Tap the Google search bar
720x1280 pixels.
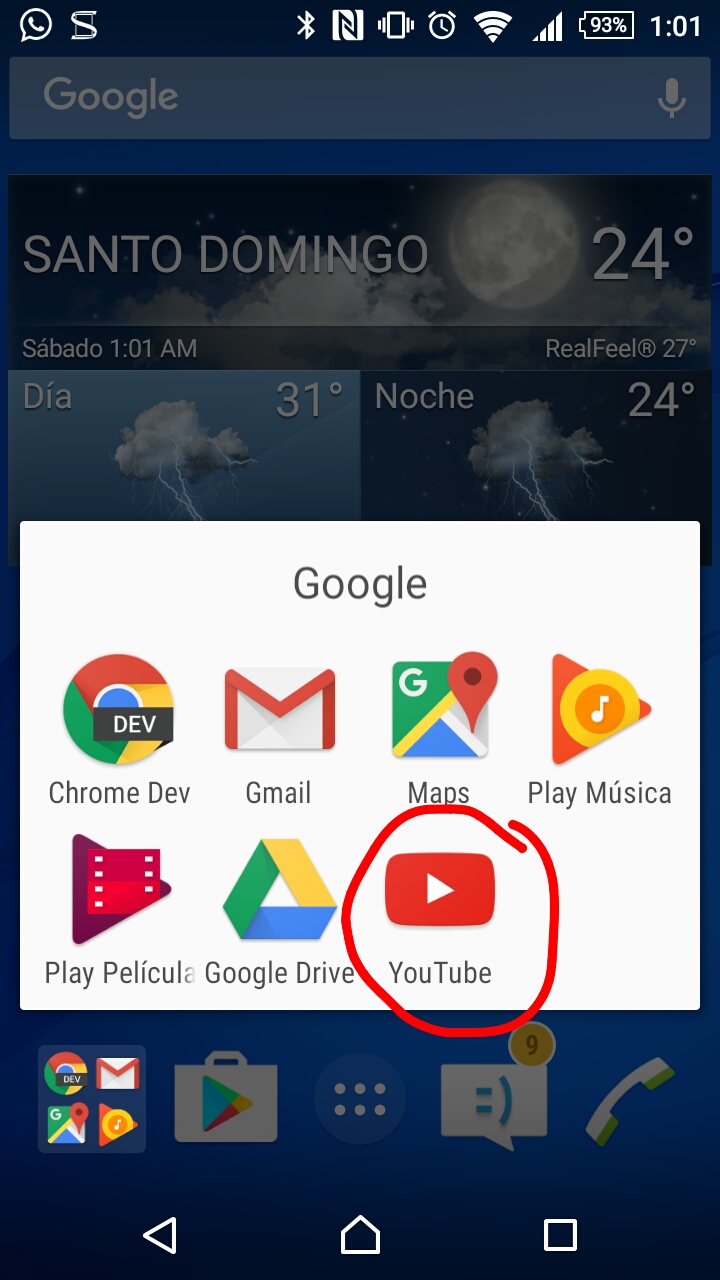click(x=330, y=97)
